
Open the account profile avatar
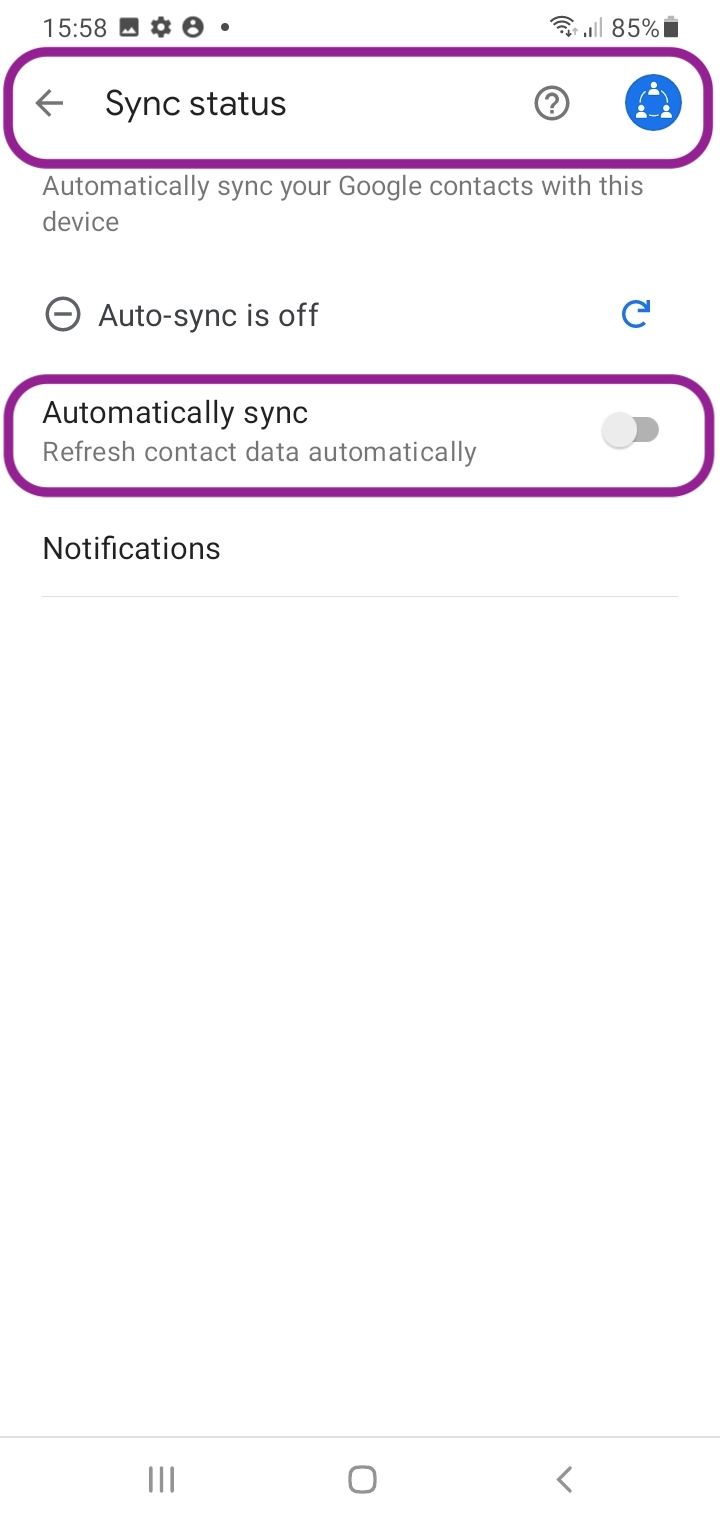click(x=653, y=103)
